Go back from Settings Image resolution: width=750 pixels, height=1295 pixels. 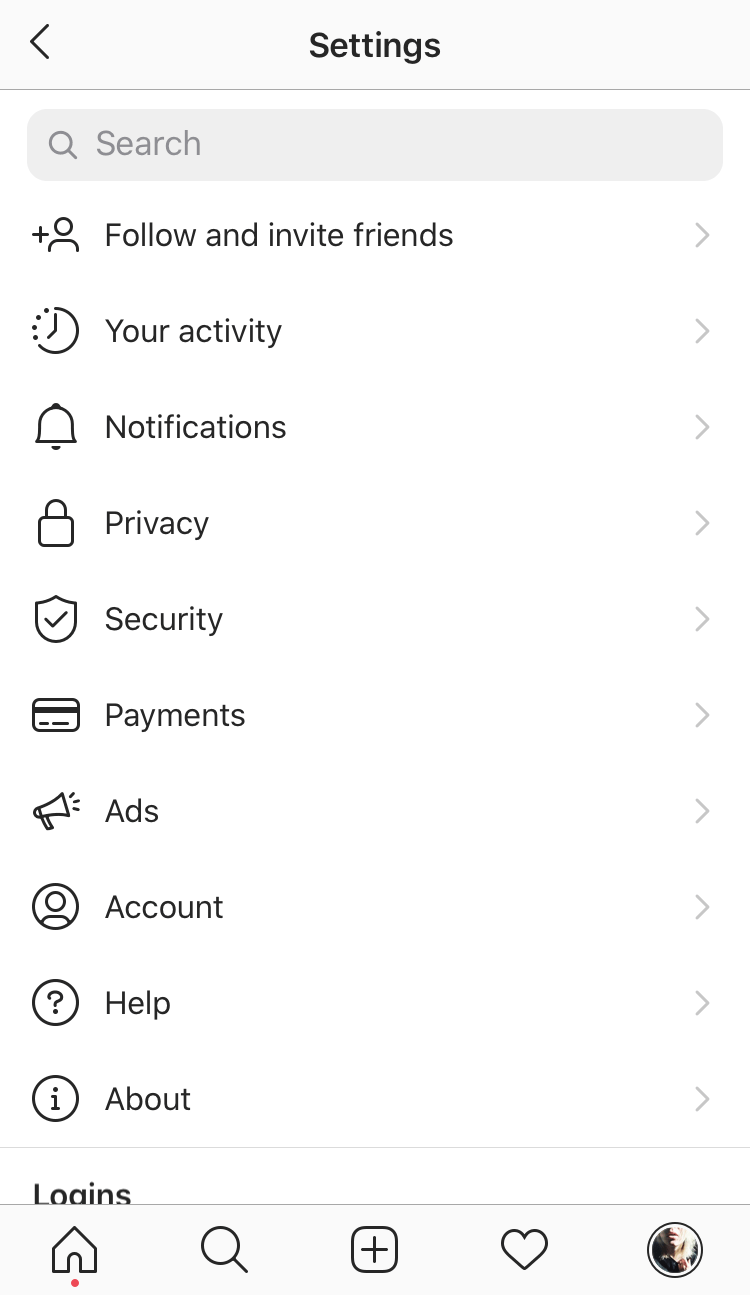(40, 44)
